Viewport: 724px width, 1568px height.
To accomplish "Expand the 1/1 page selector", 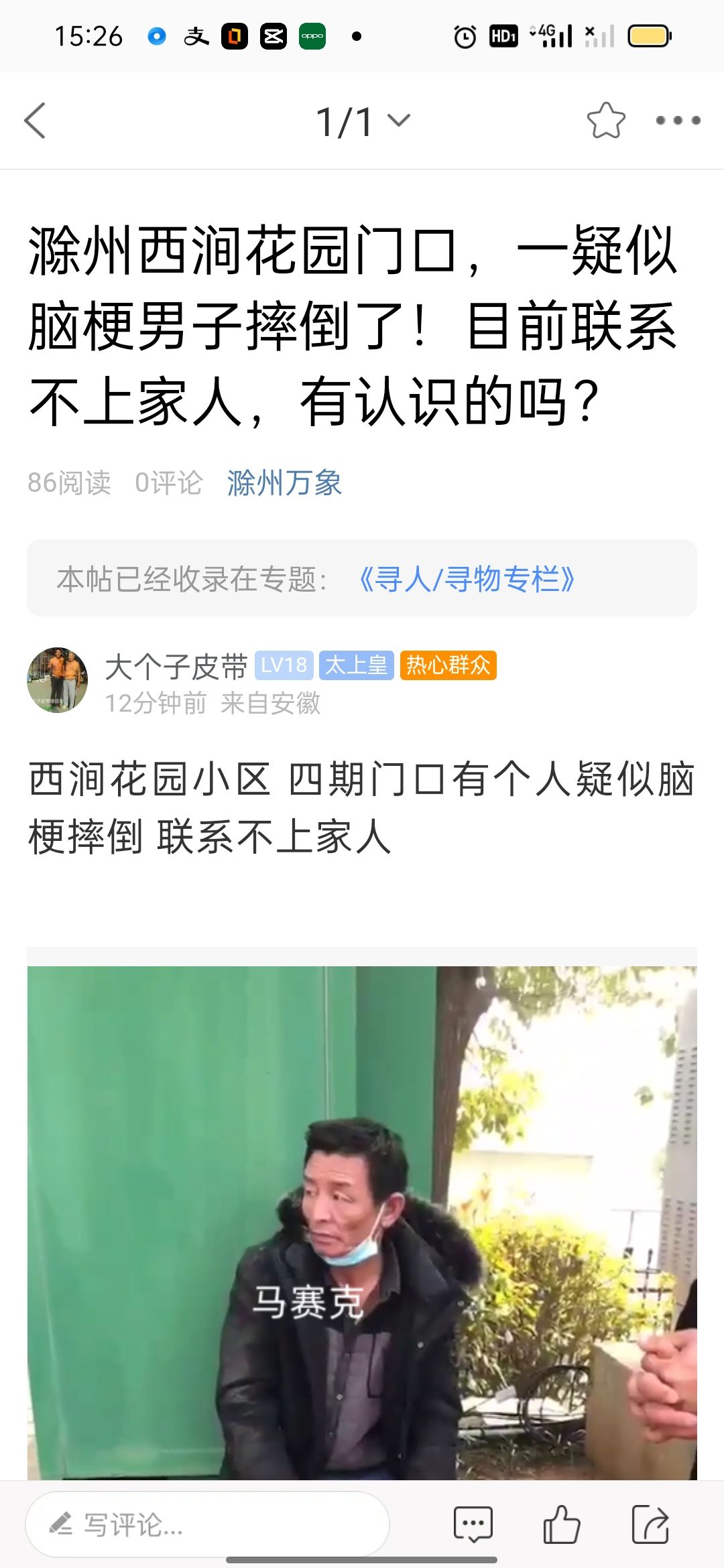I will [363, 121].
